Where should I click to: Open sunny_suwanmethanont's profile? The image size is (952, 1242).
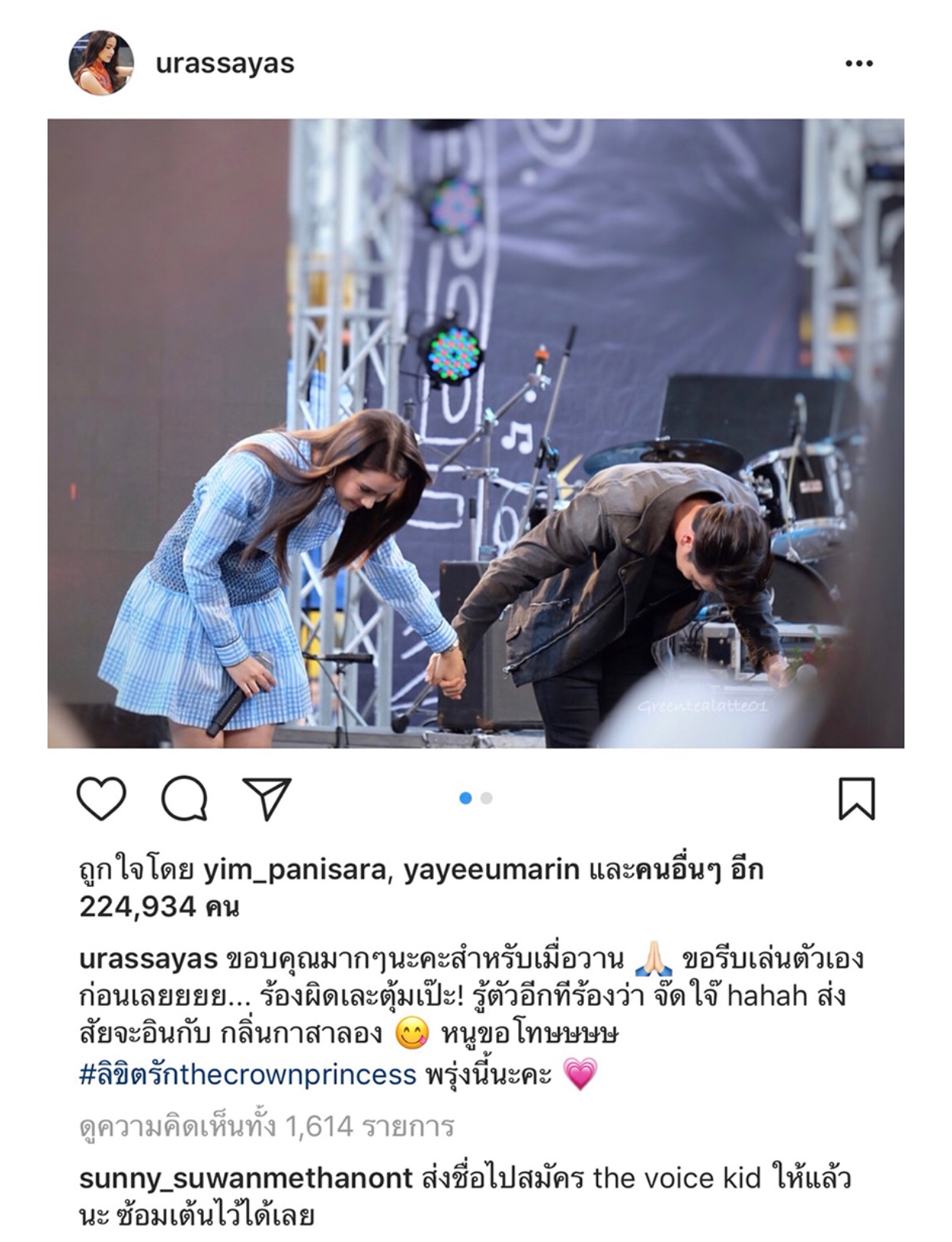(245, 1178)
